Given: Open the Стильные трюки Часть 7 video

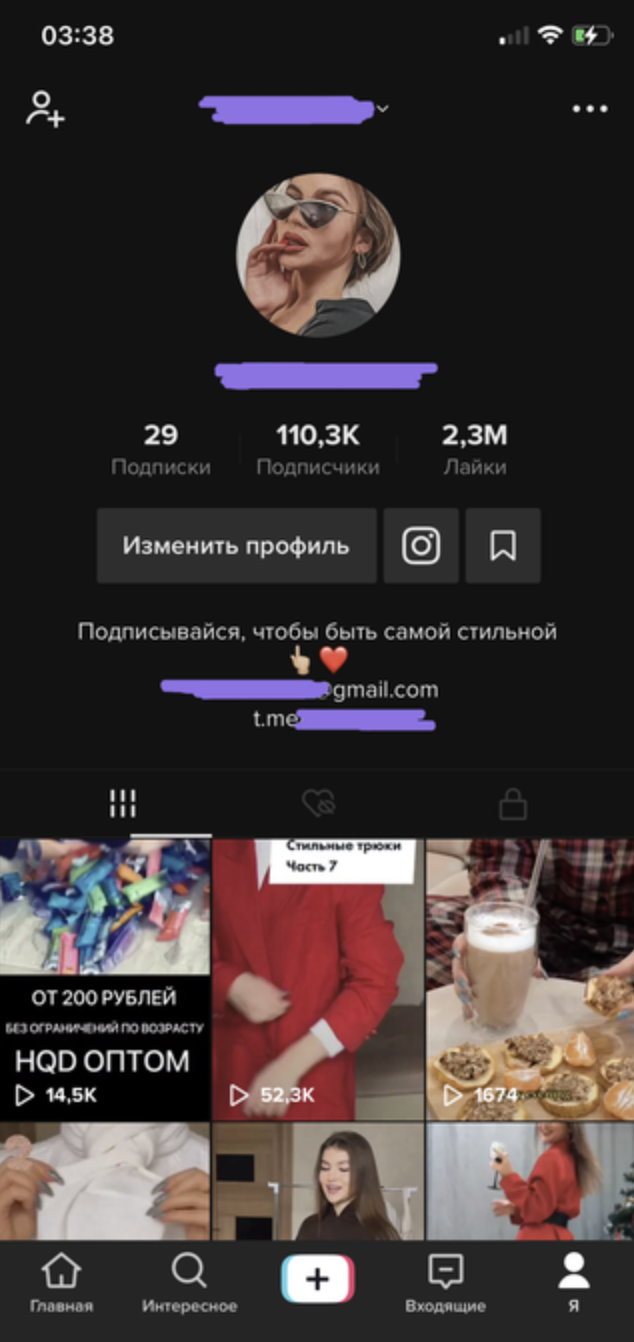Looking at the screenshot, I should (x=318, y=980).
